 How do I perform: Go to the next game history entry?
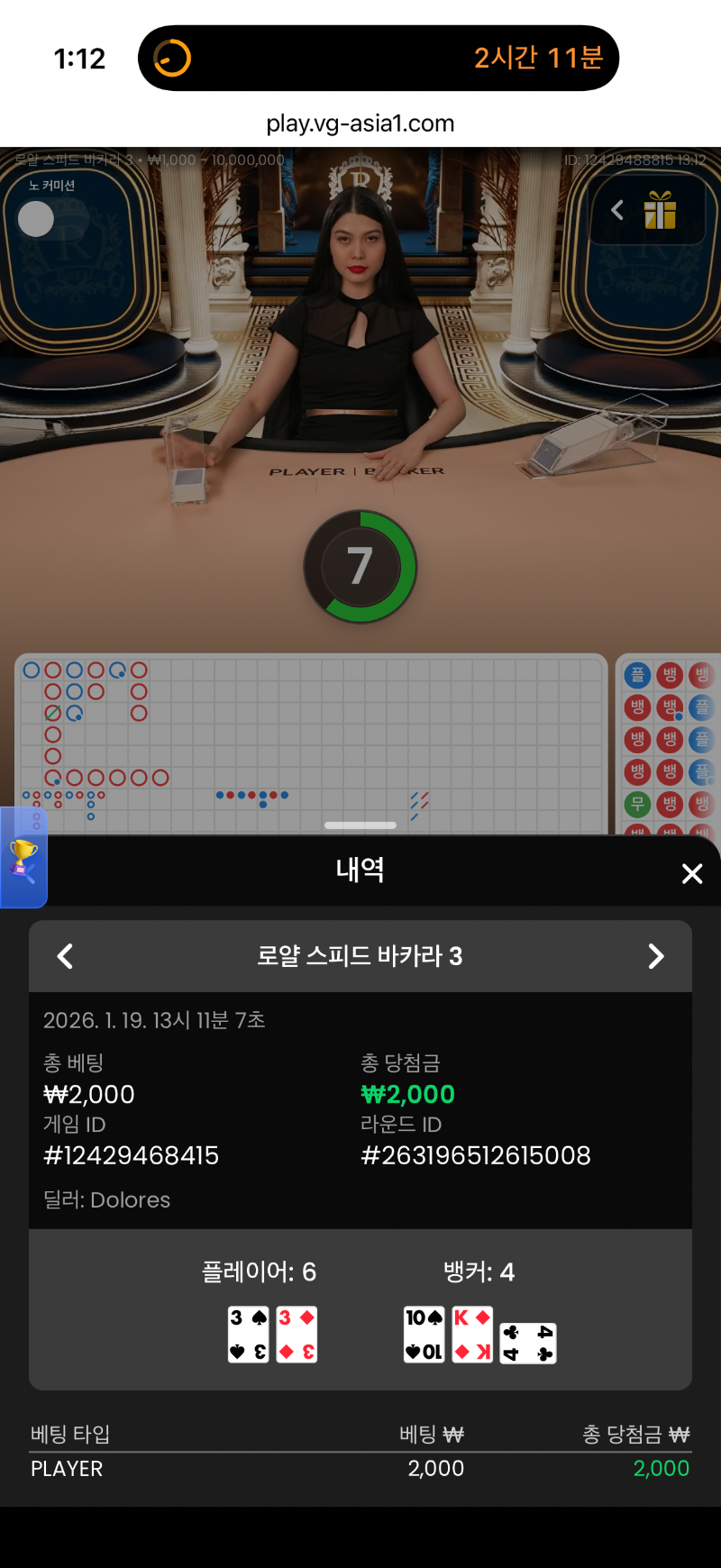[656, 956]
